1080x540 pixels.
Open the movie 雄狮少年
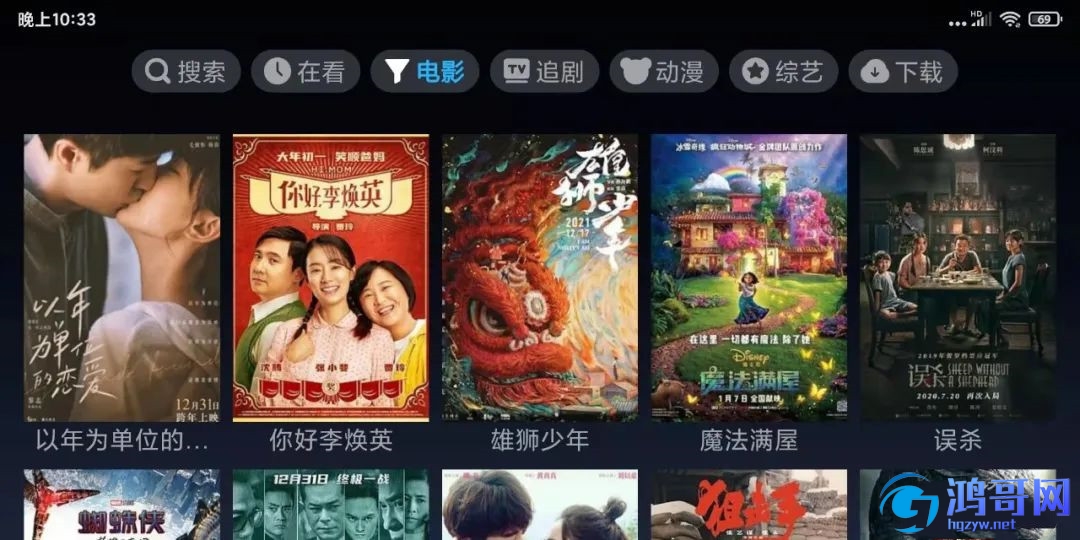[x=540, y=278]
